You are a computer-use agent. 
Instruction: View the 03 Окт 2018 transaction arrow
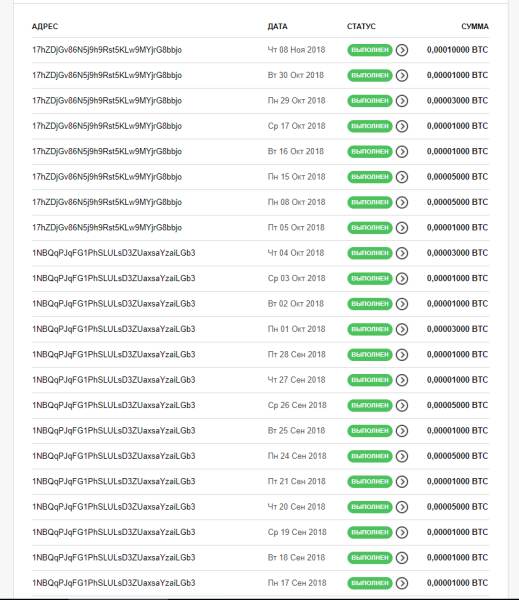click(401, 278)
